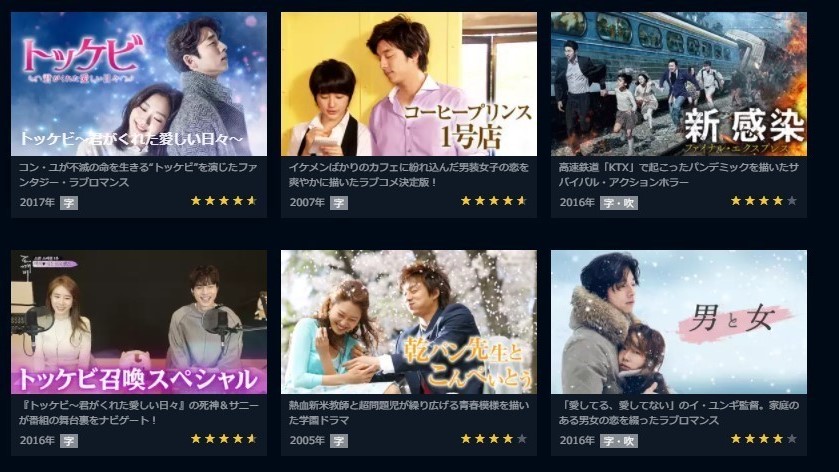This screenshot has width=839, height=472.
Task: View 乾パン先生とこんぺいとう drama
Action: (x=409, y=322)
